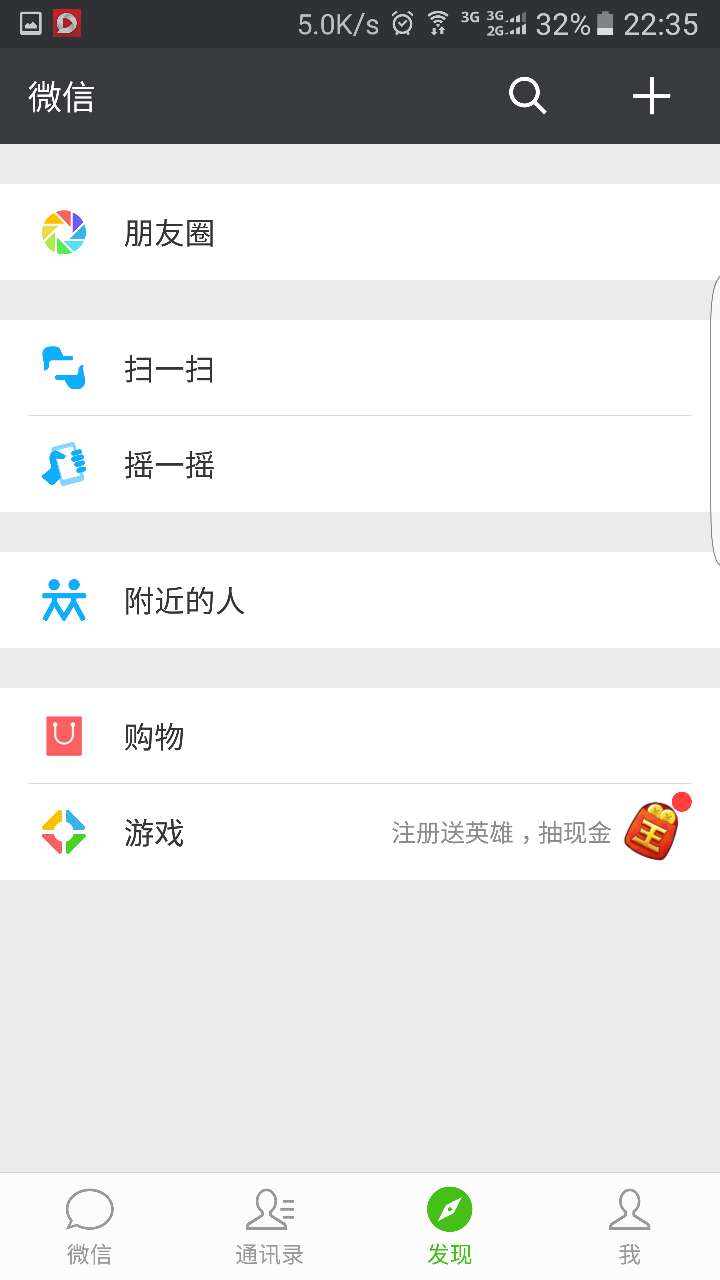Launch 摇一摇 shake feature
Screen dimensions: 720x1280
point(360,464)
